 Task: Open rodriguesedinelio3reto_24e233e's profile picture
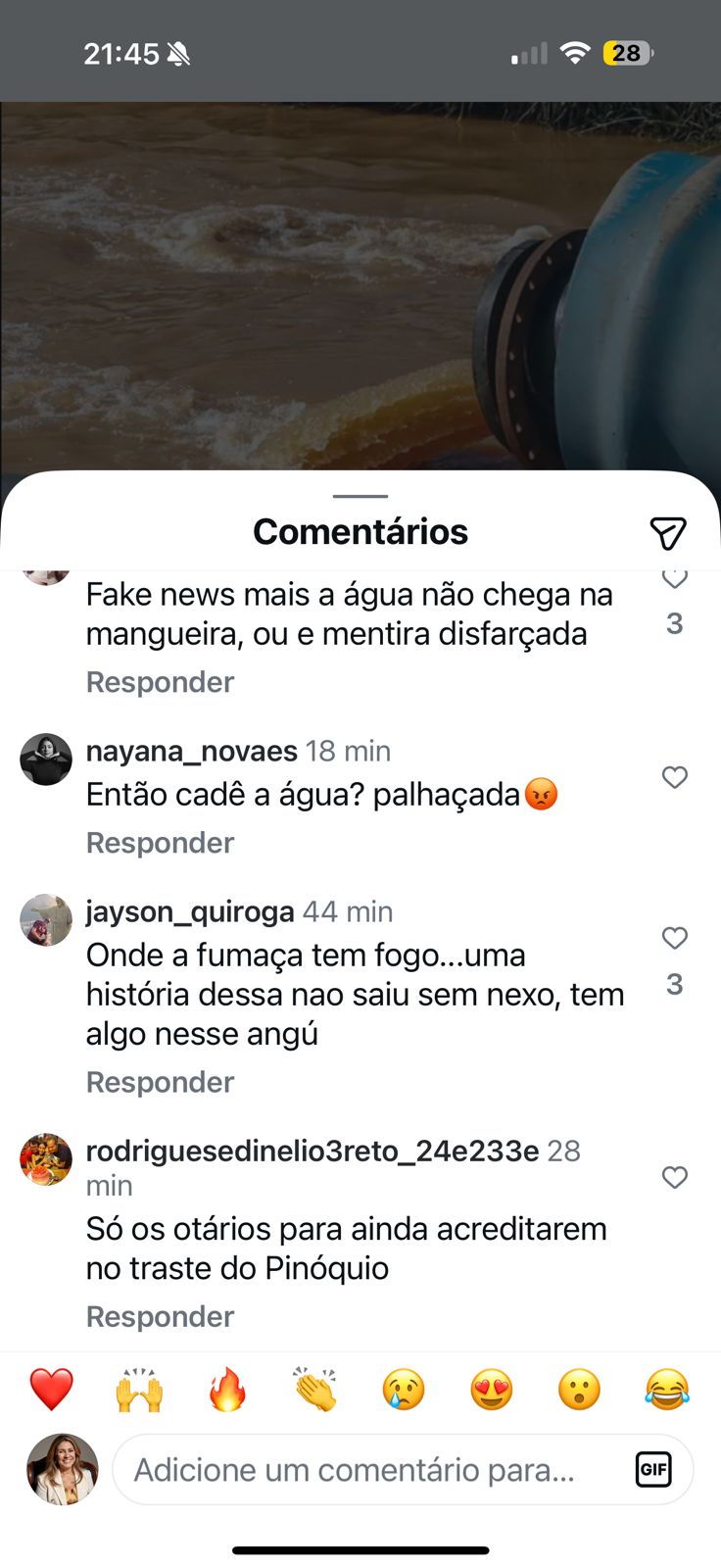46,1159
